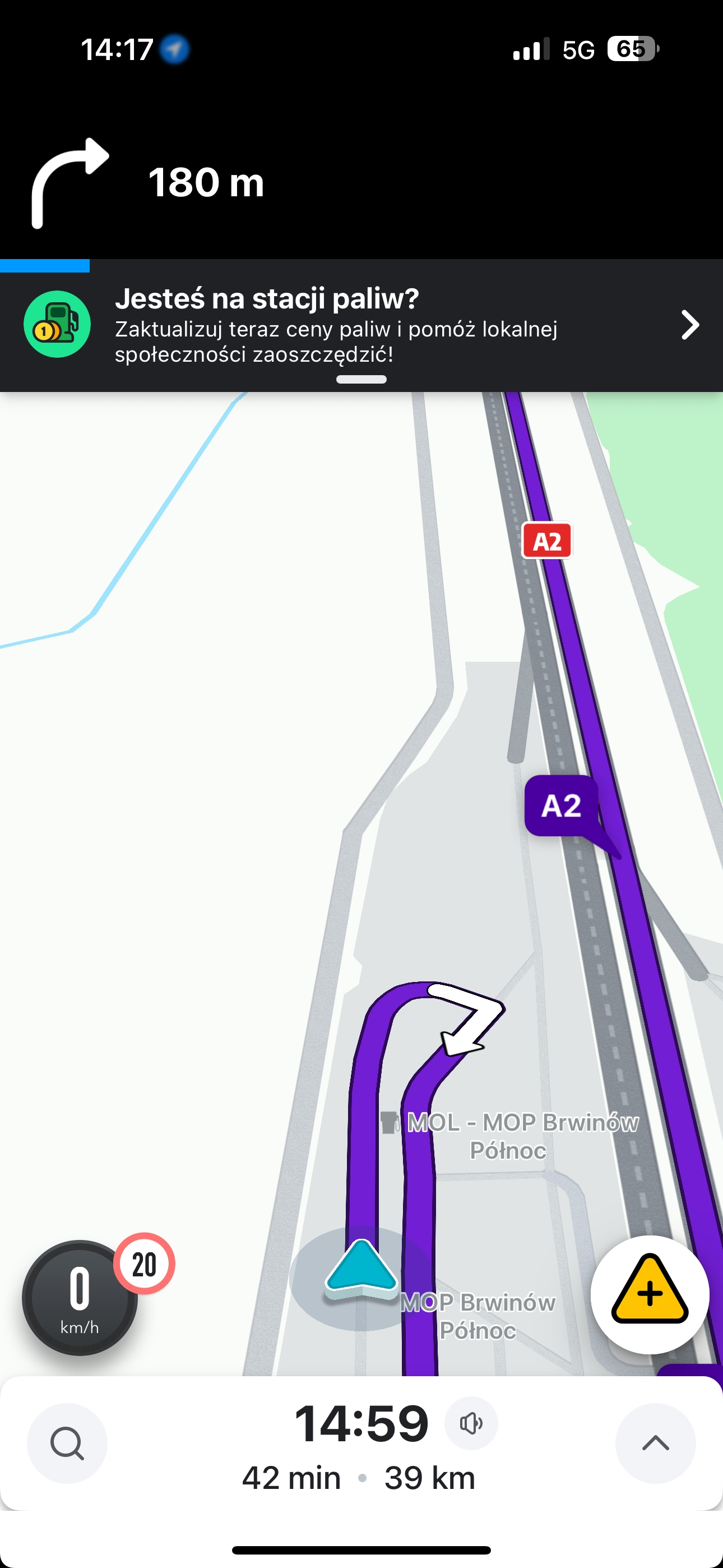Open the fuel price update banner
This screenshot has height=1568, width=723.
361,326
